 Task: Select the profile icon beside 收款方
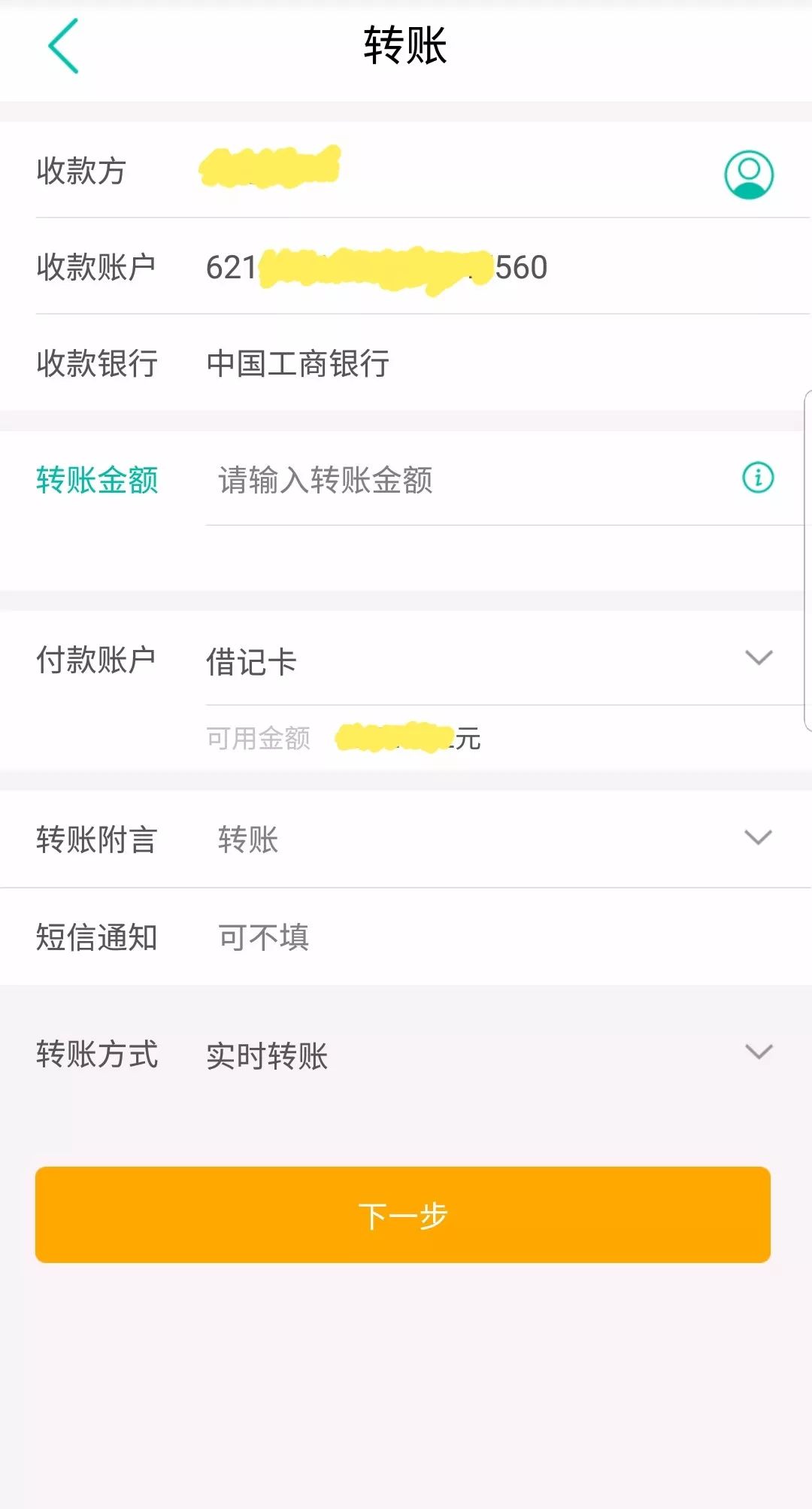[x=748, y=173]
